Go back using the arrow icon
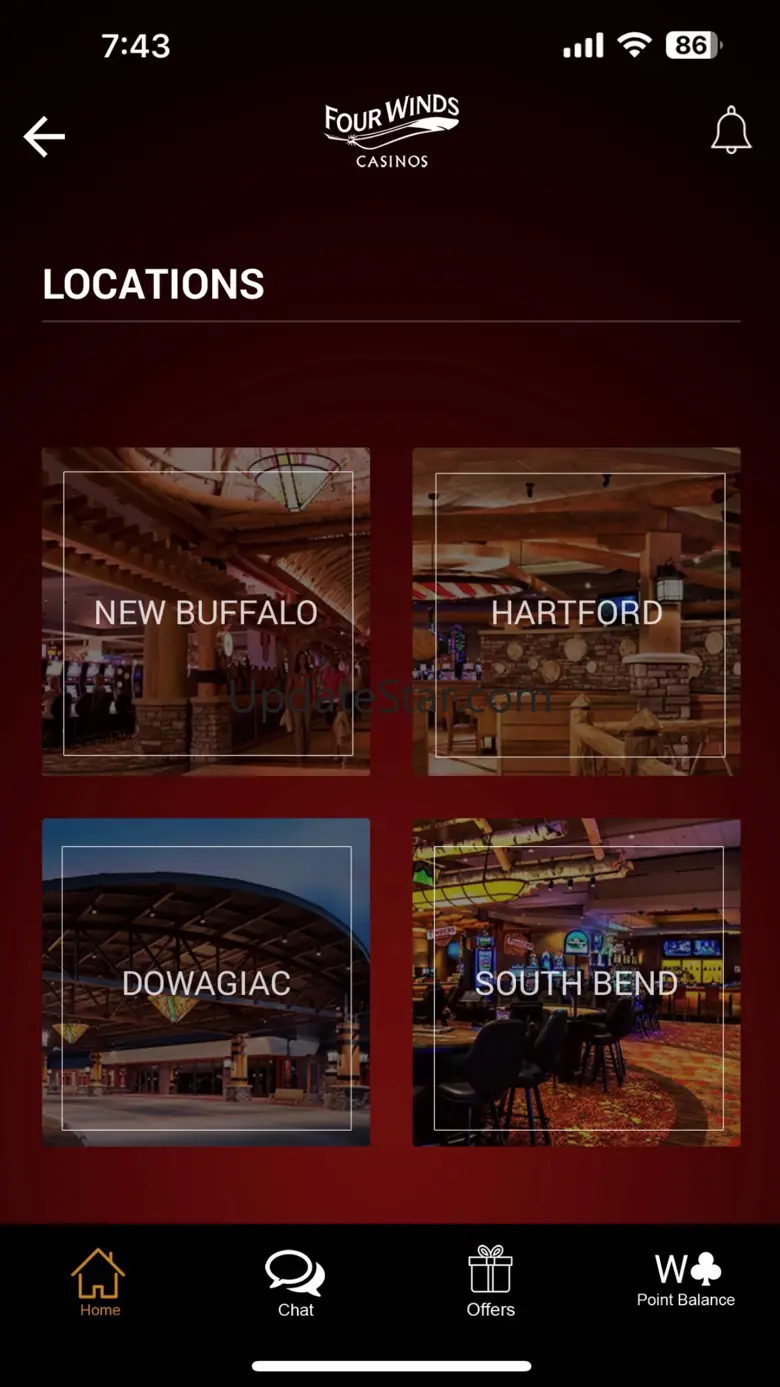This screenshot has height=1387, width=780. coord(44,137)
